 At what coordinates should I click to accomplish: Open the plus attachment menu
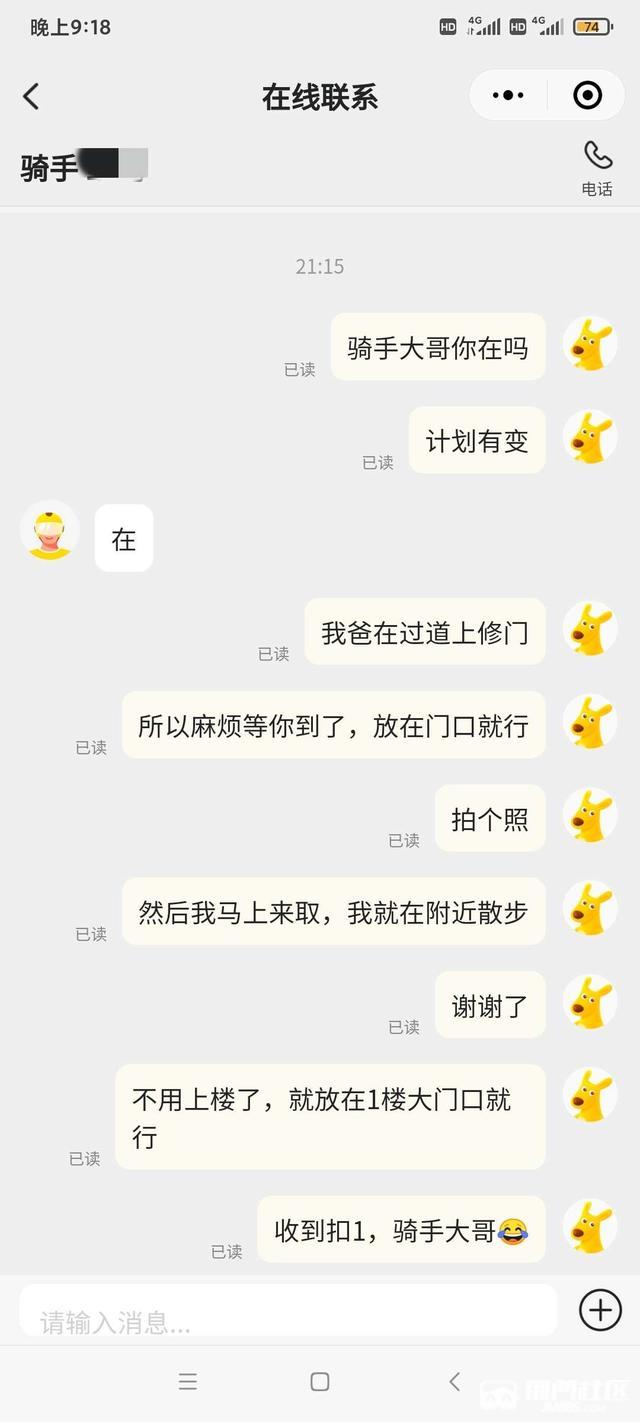coord(600,1310)
